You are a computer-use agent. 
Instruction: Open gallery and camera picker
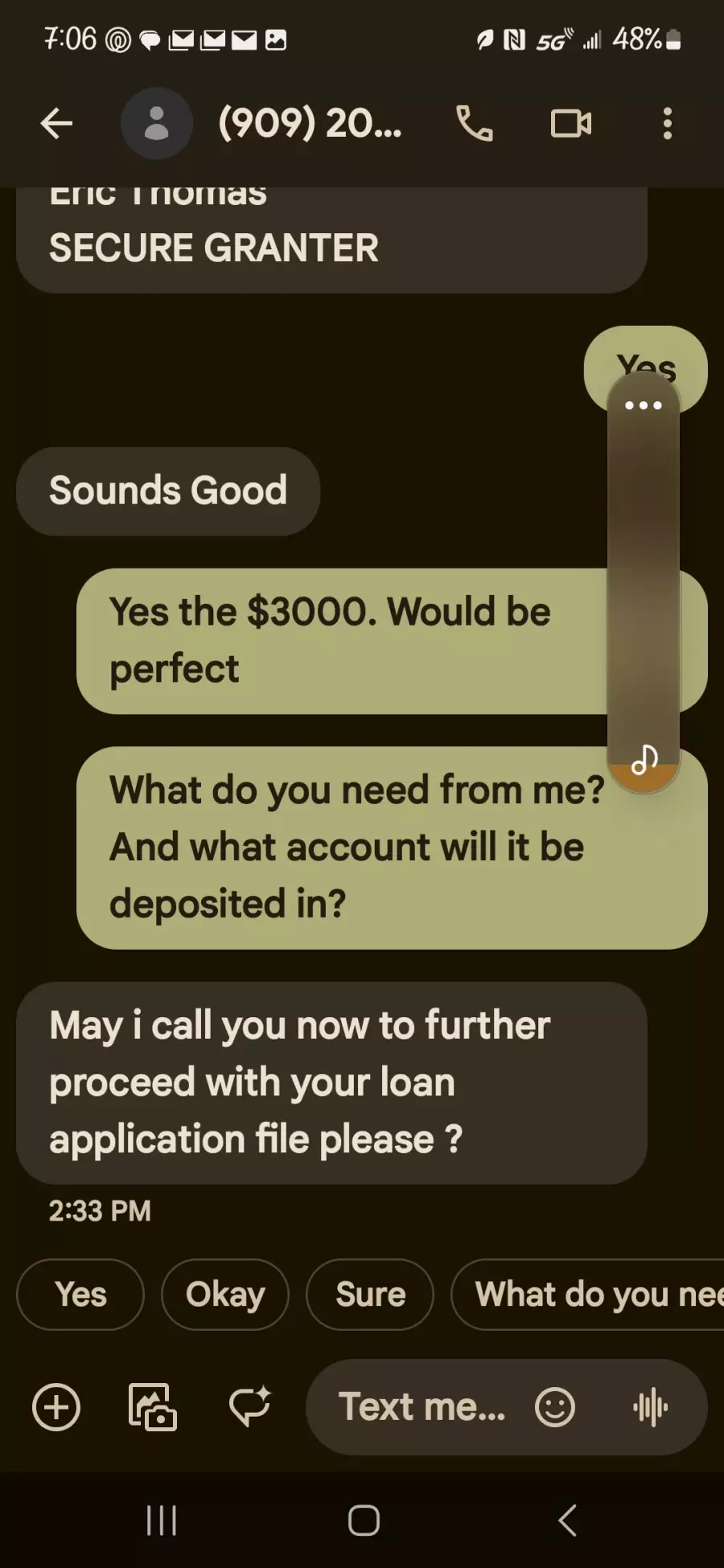(153, 1407)
